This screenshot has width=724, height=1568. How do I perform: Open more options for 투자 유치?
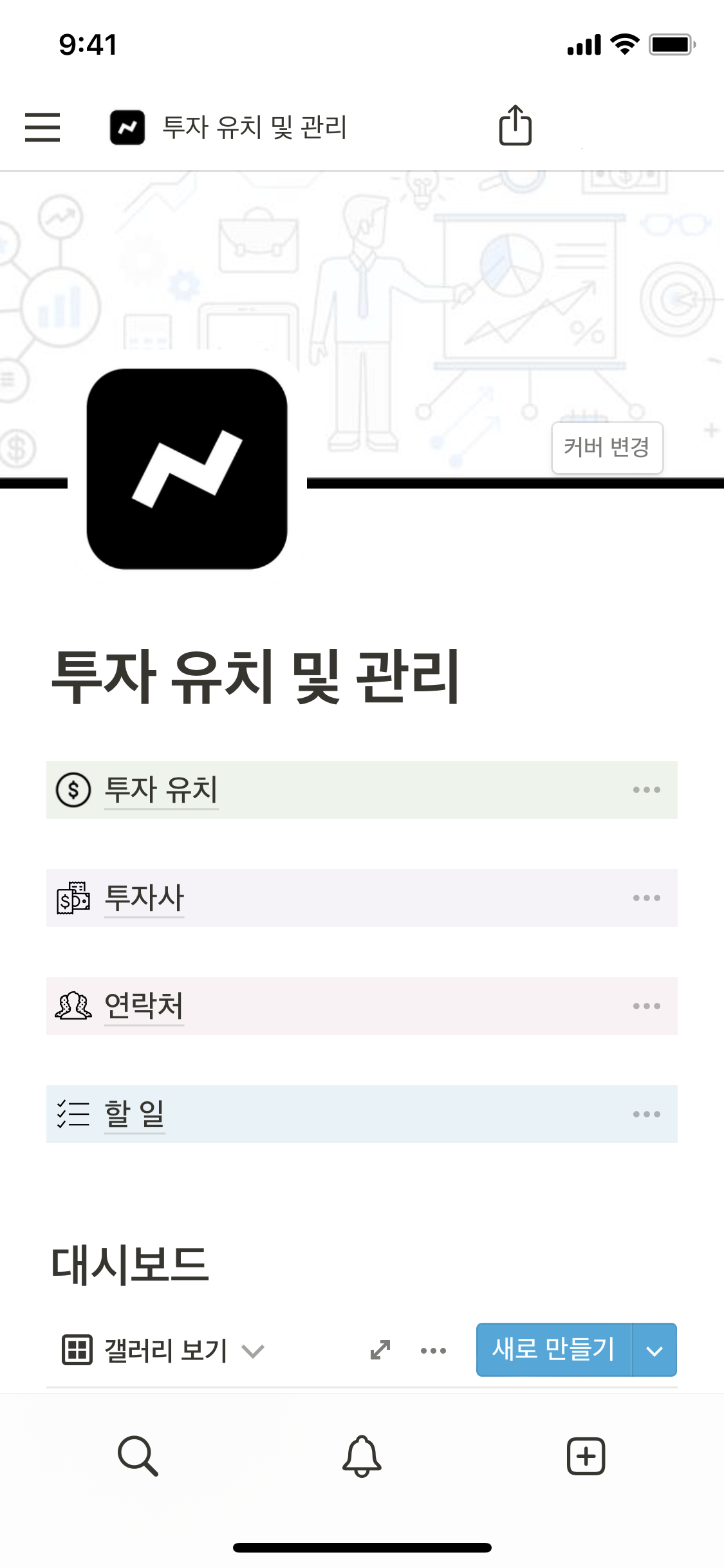[x=646, y=790]
